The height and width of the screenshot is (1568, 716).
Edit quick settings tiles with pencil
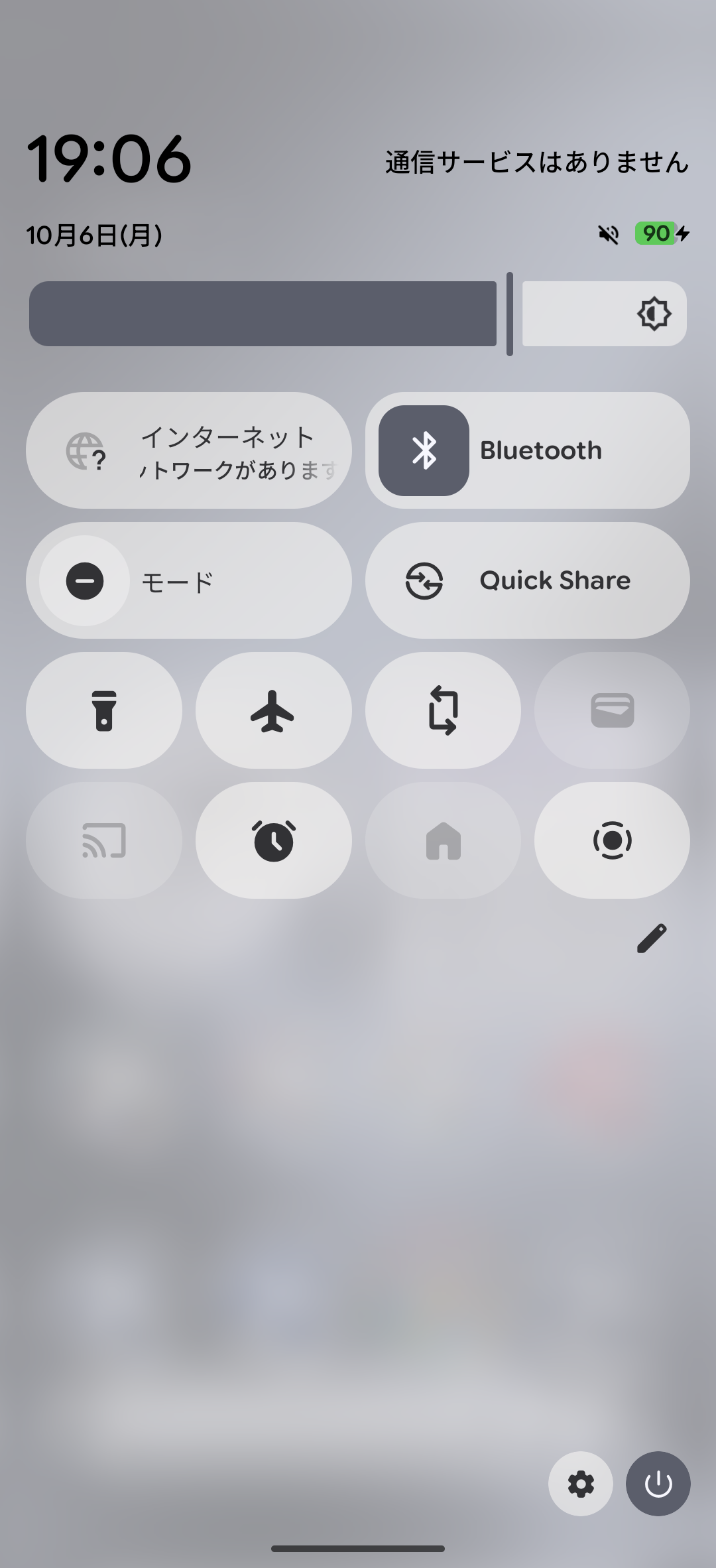click(651, 939)
